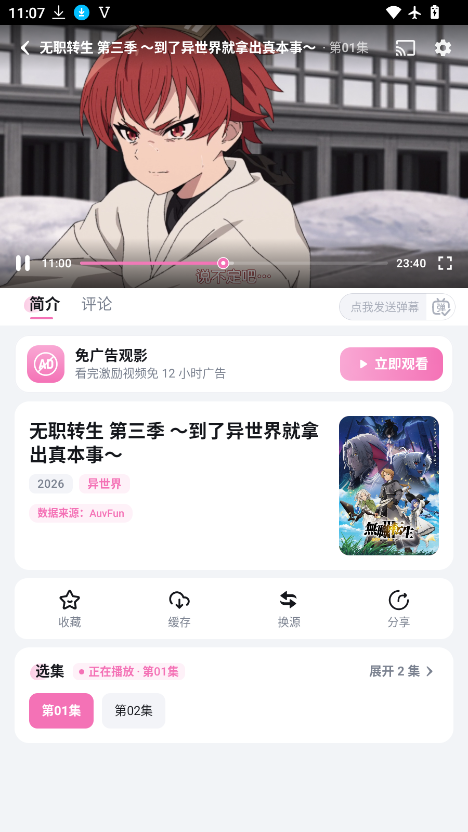This screenshot has width=468, height=832.
Task: Change the video source with 换源
Action: pos(289,609)
